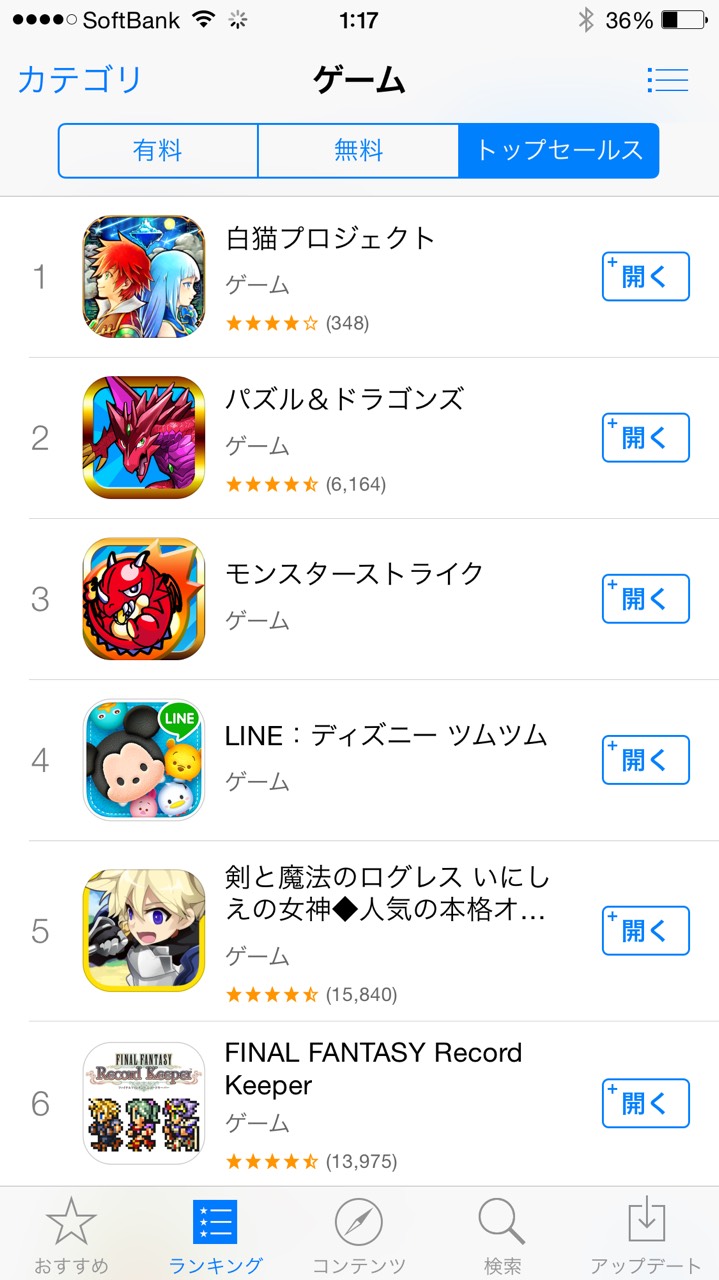Tap 開く button for 白猫プロジェクト
719x1280 pixels.
[645, 277]
